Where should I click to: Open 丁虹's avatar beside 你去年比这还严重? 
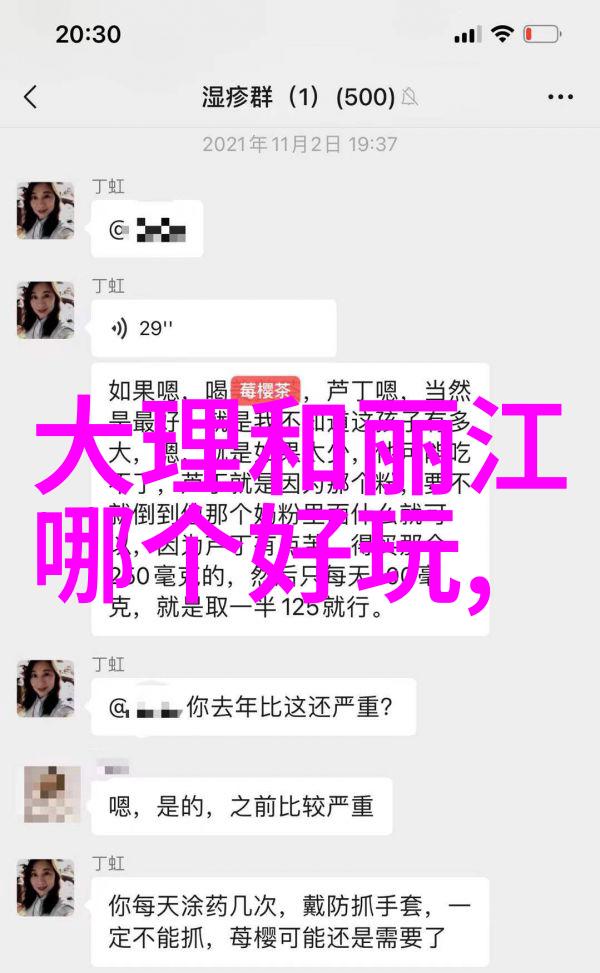point(45,688)
